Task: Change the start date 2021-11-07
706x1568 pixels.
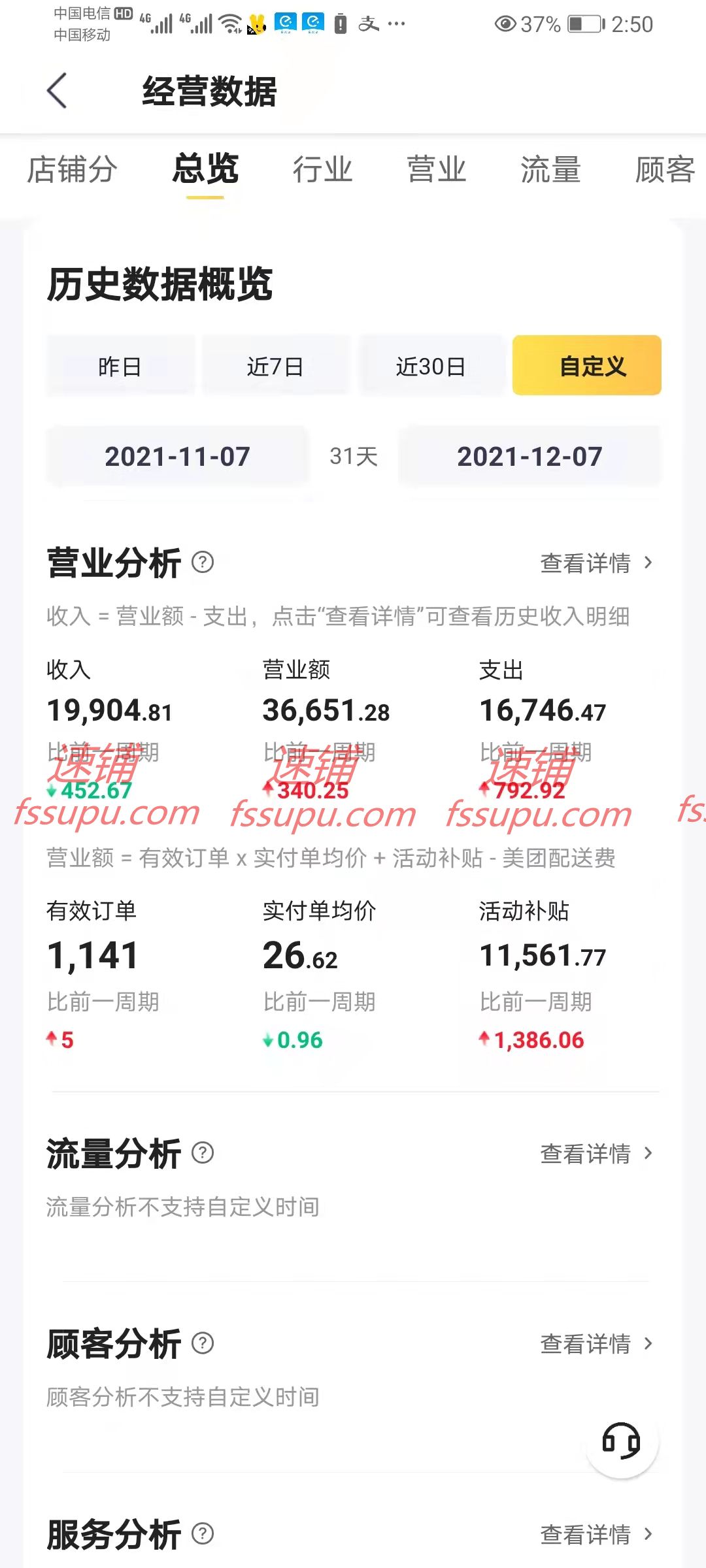Action: point(177,457)
